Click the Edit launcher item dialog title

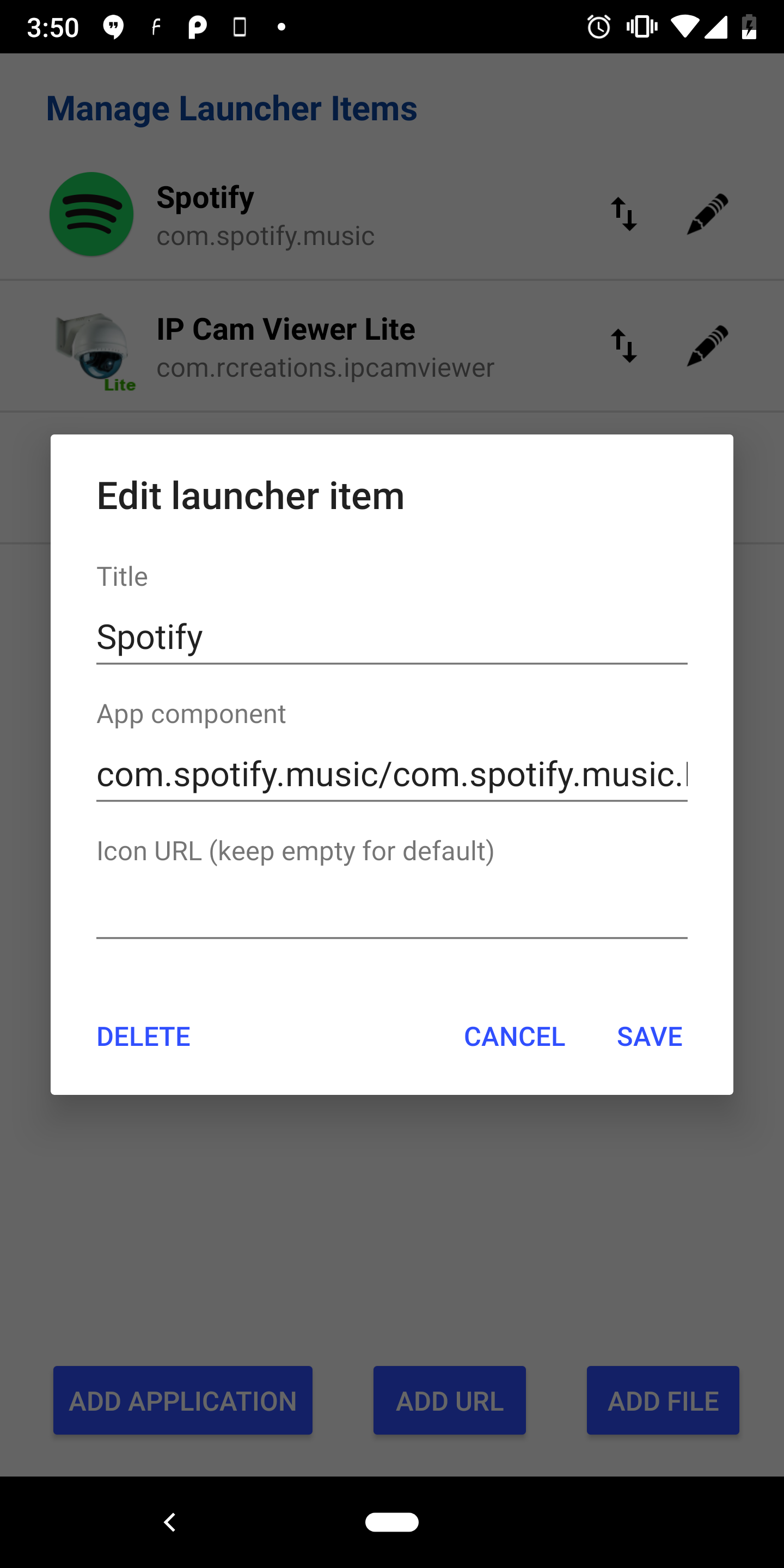pyautogui.click(x=249, y=495)
